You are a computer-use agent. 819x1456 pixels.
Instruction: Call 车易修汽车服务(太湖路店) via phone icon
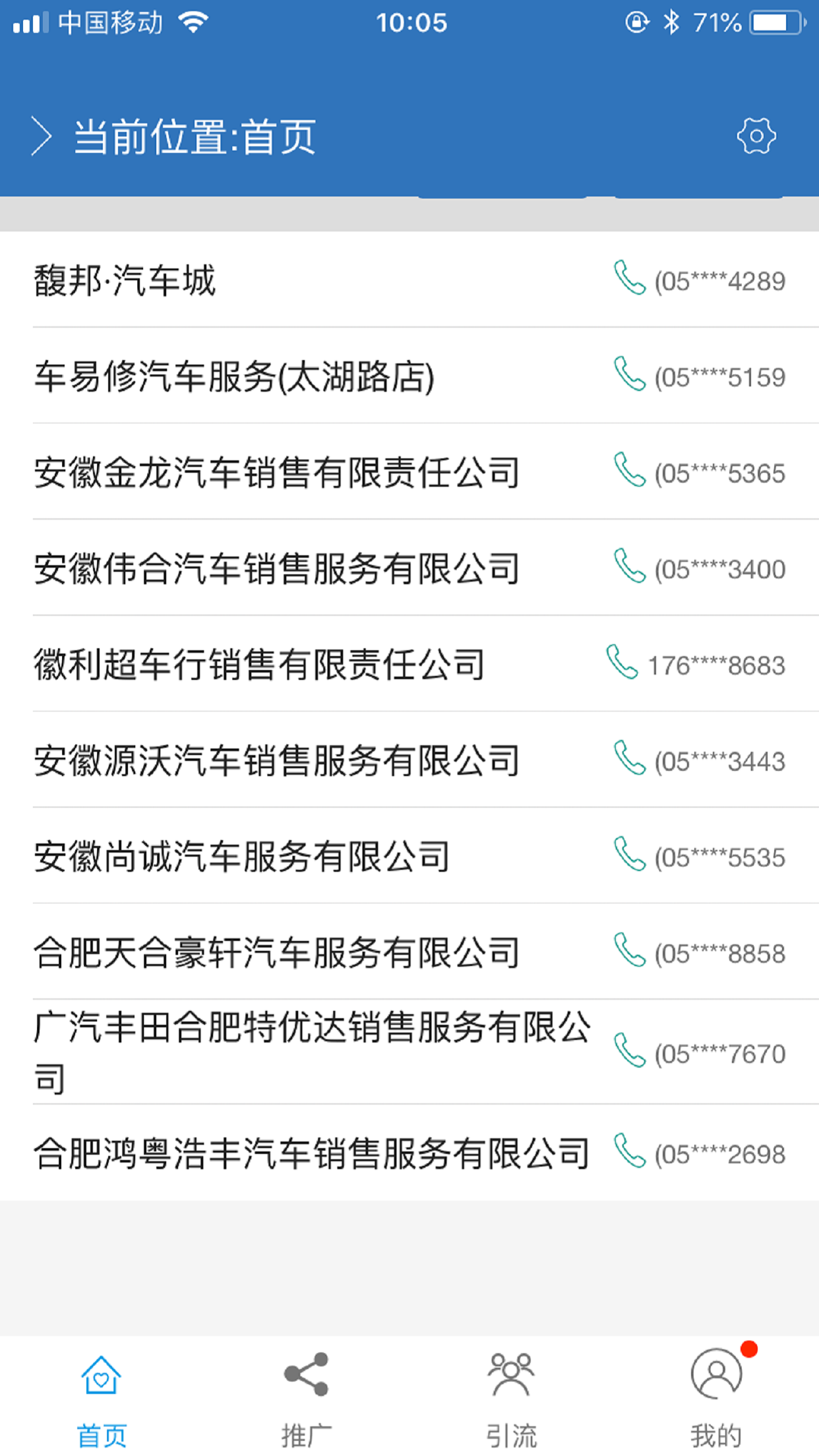click(x=629, y=375)
